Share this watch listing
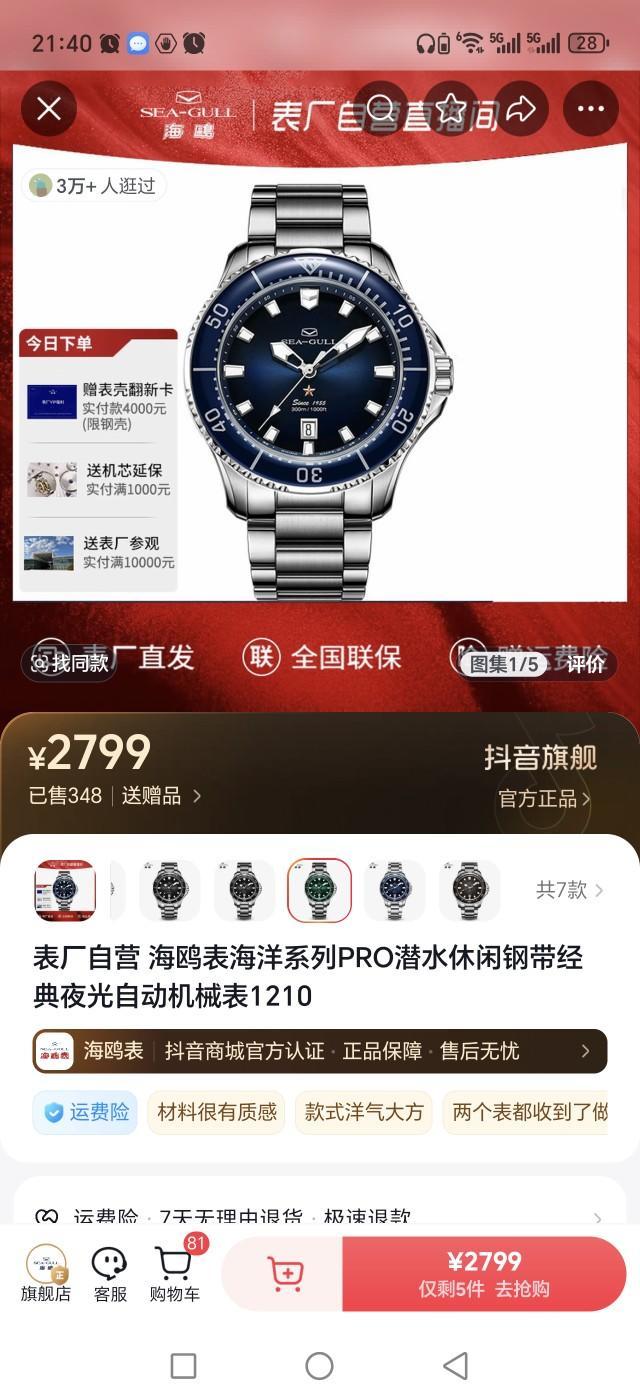 click(x=521, y=109)
